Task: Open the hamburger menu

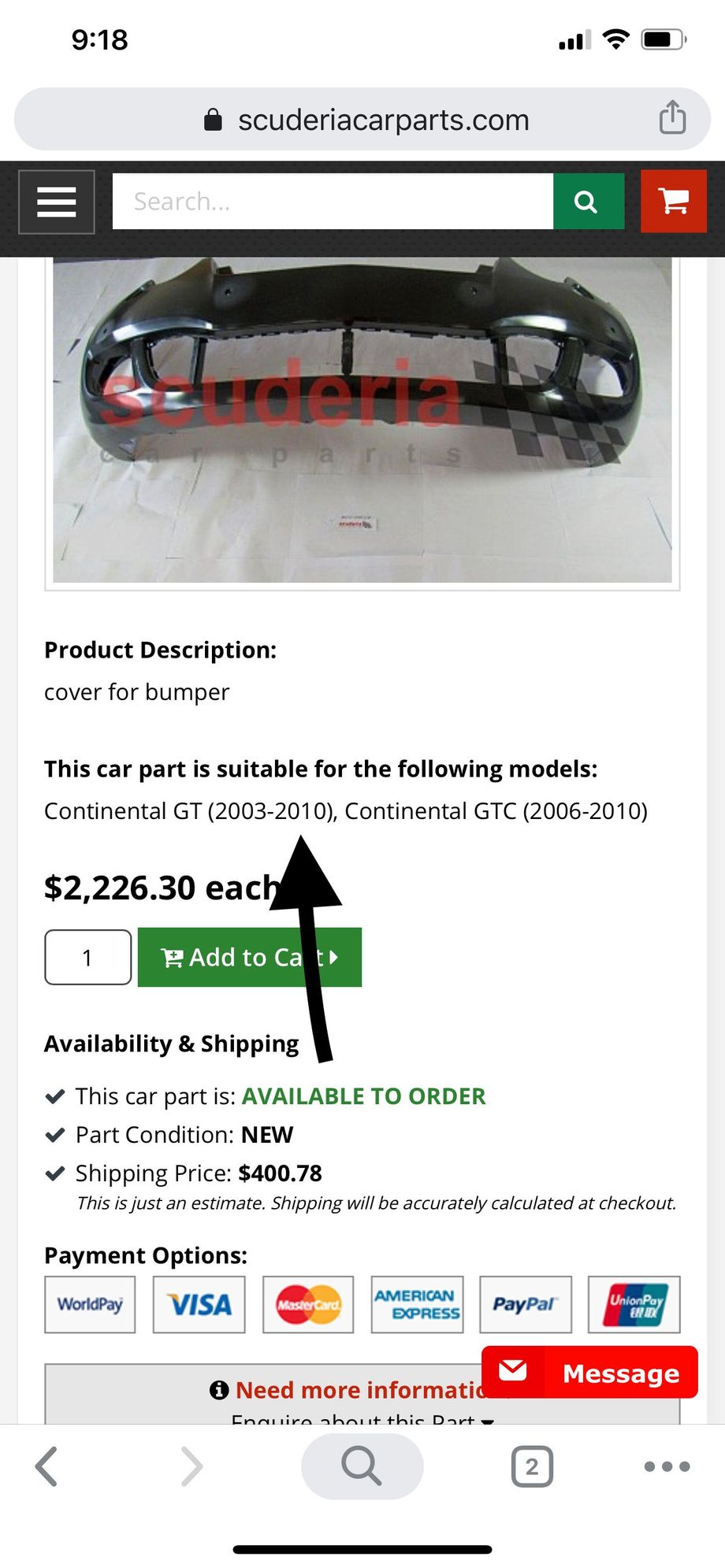Action: point(57,202)
